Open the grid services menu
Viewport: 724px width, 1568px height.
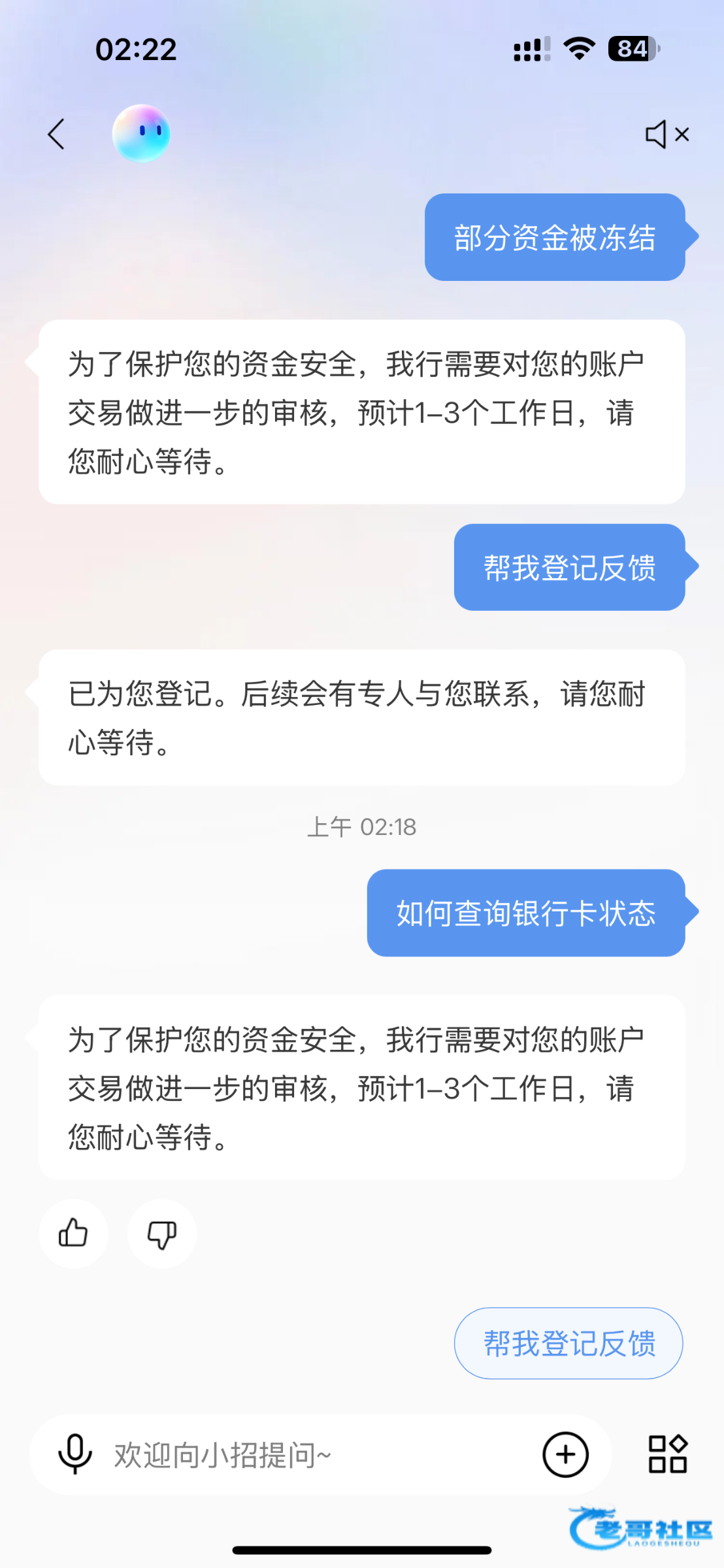pos(667,1454)
